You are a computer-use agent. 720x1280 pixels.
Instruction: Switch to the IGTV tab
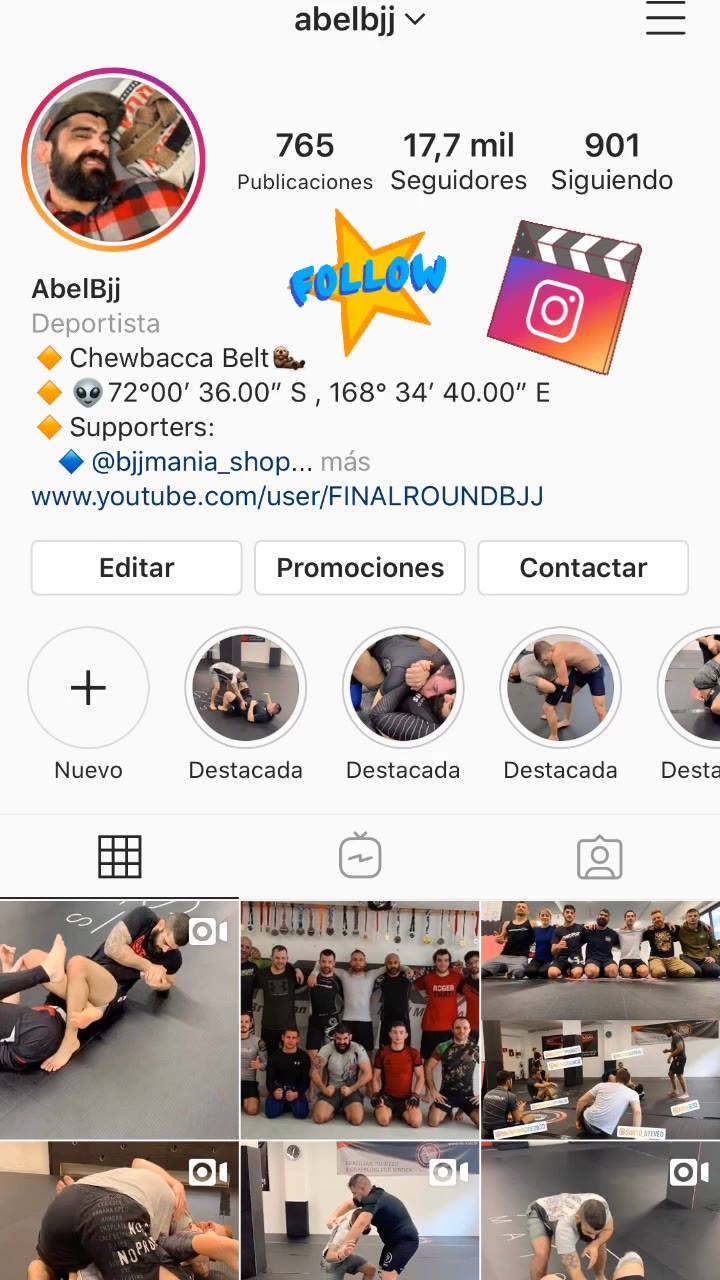[x=360, y=857]
